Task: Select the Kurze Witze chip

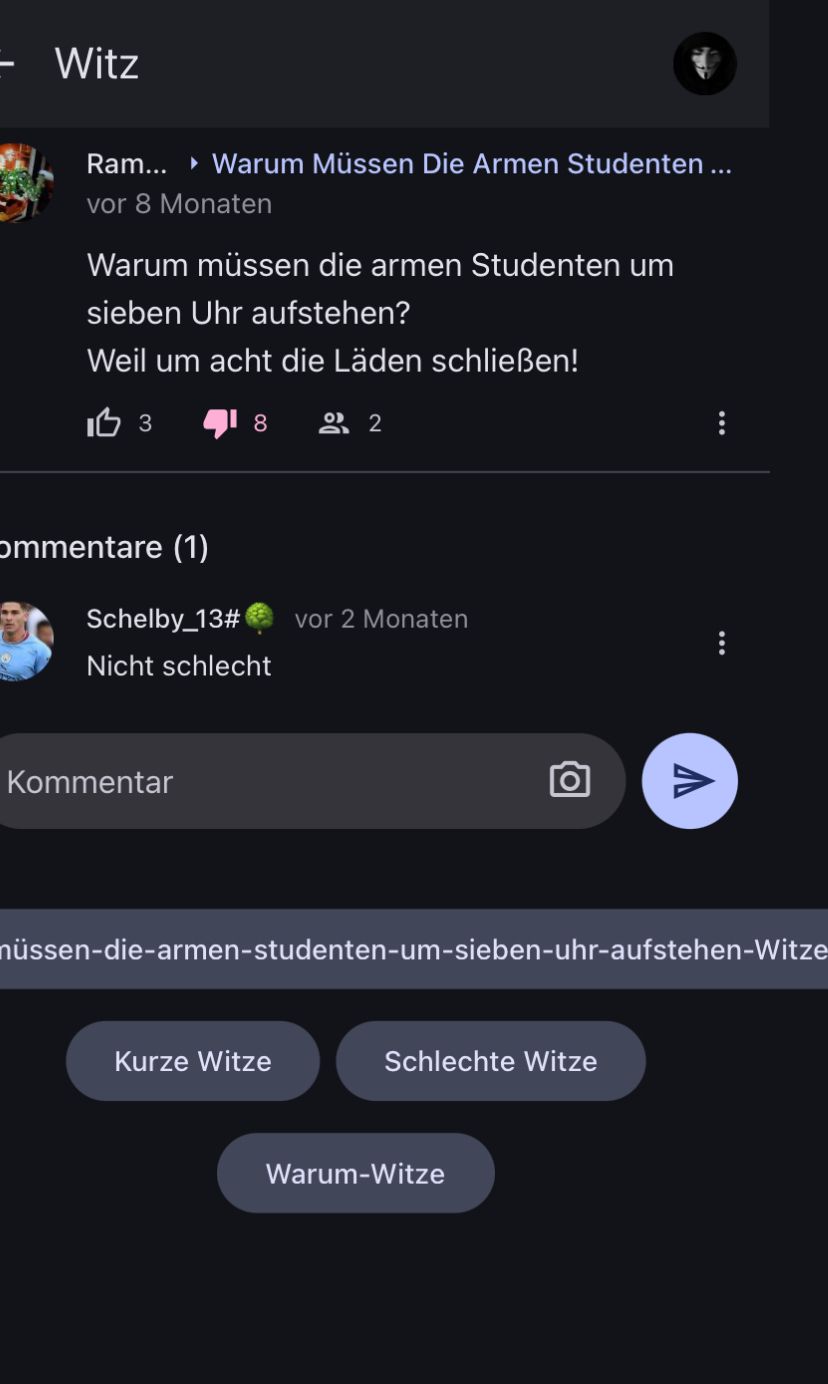Action: pos(193,1061)
